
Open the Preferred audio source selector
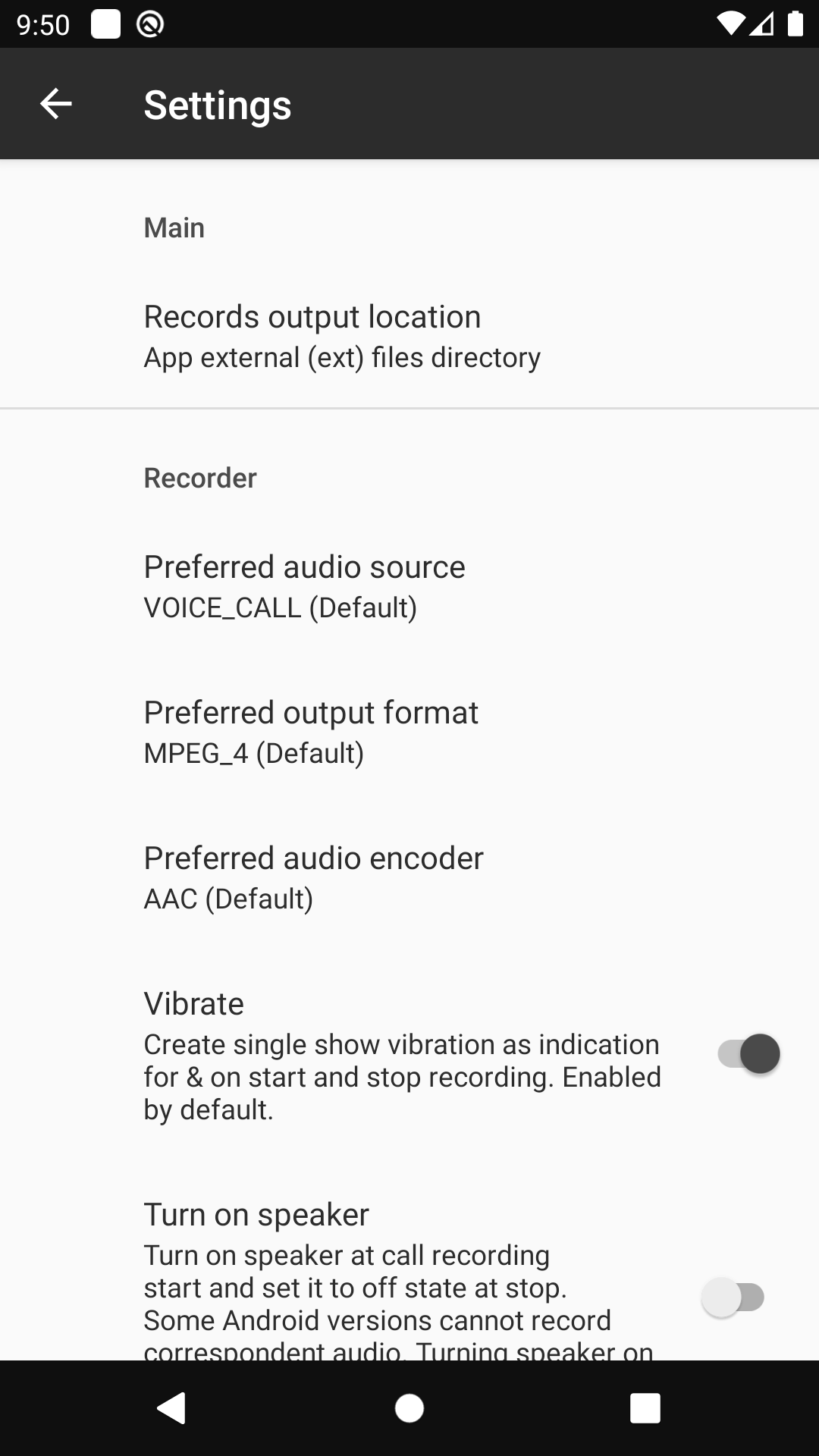point(304,584)
